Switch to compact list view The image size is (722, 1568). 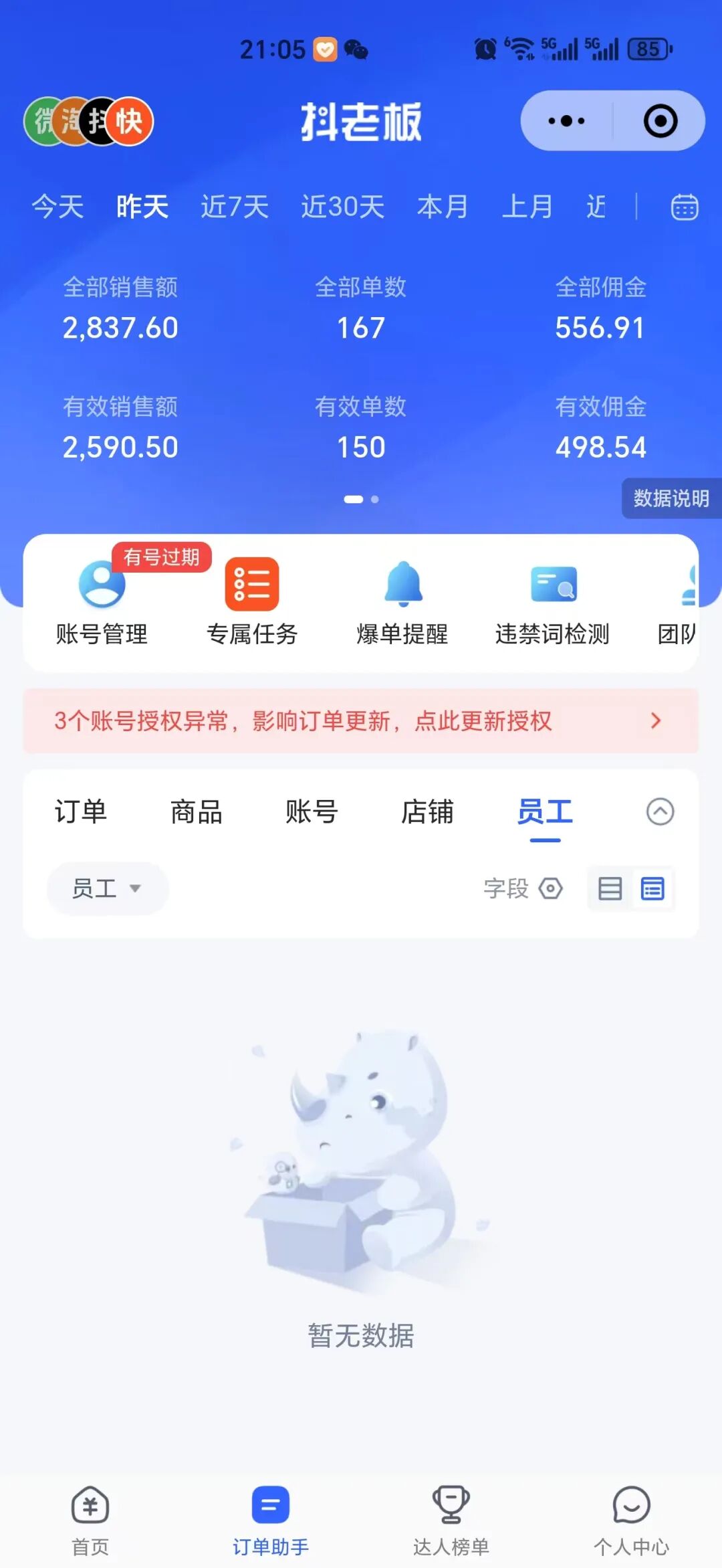pos(609,888)
